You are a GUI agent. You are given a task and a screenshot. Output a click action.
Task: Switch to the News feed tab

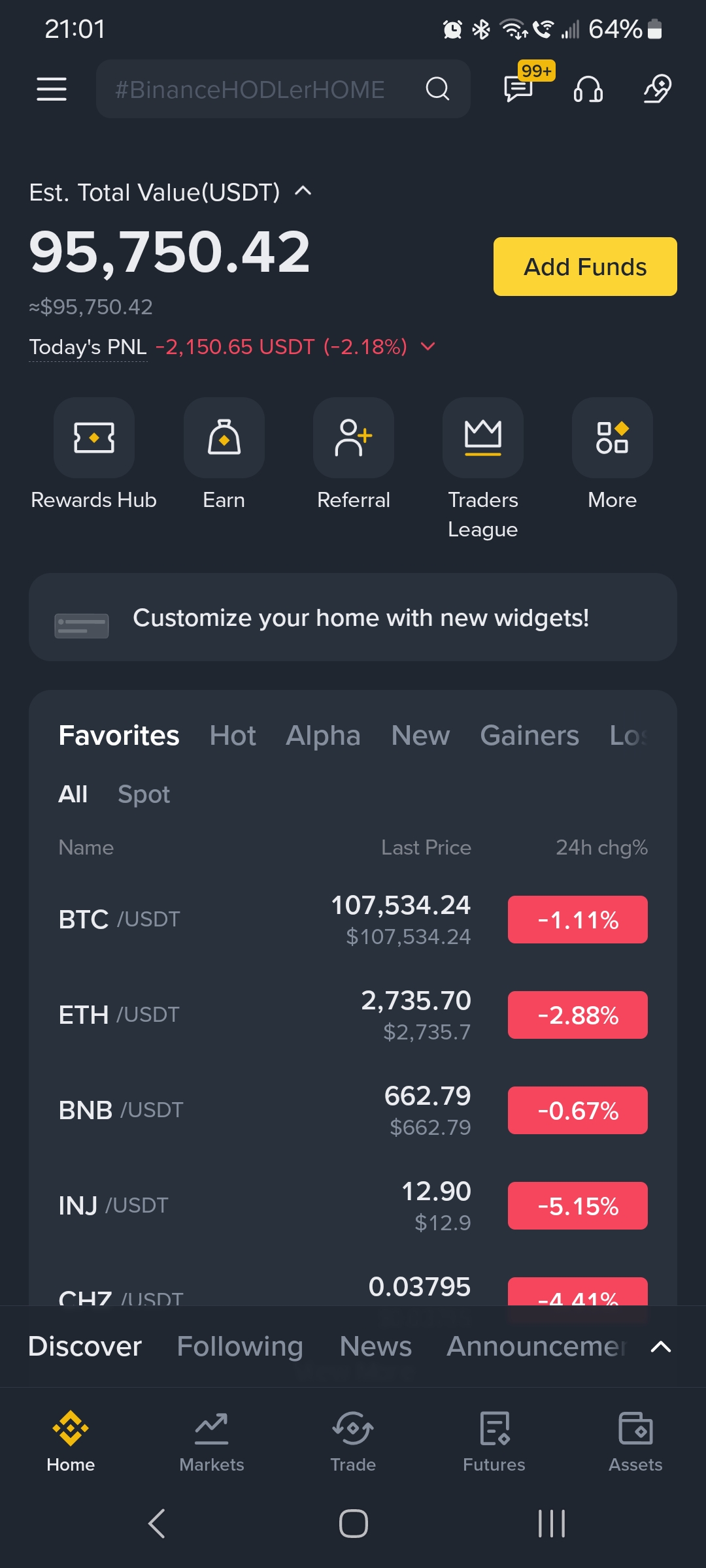376,1346
